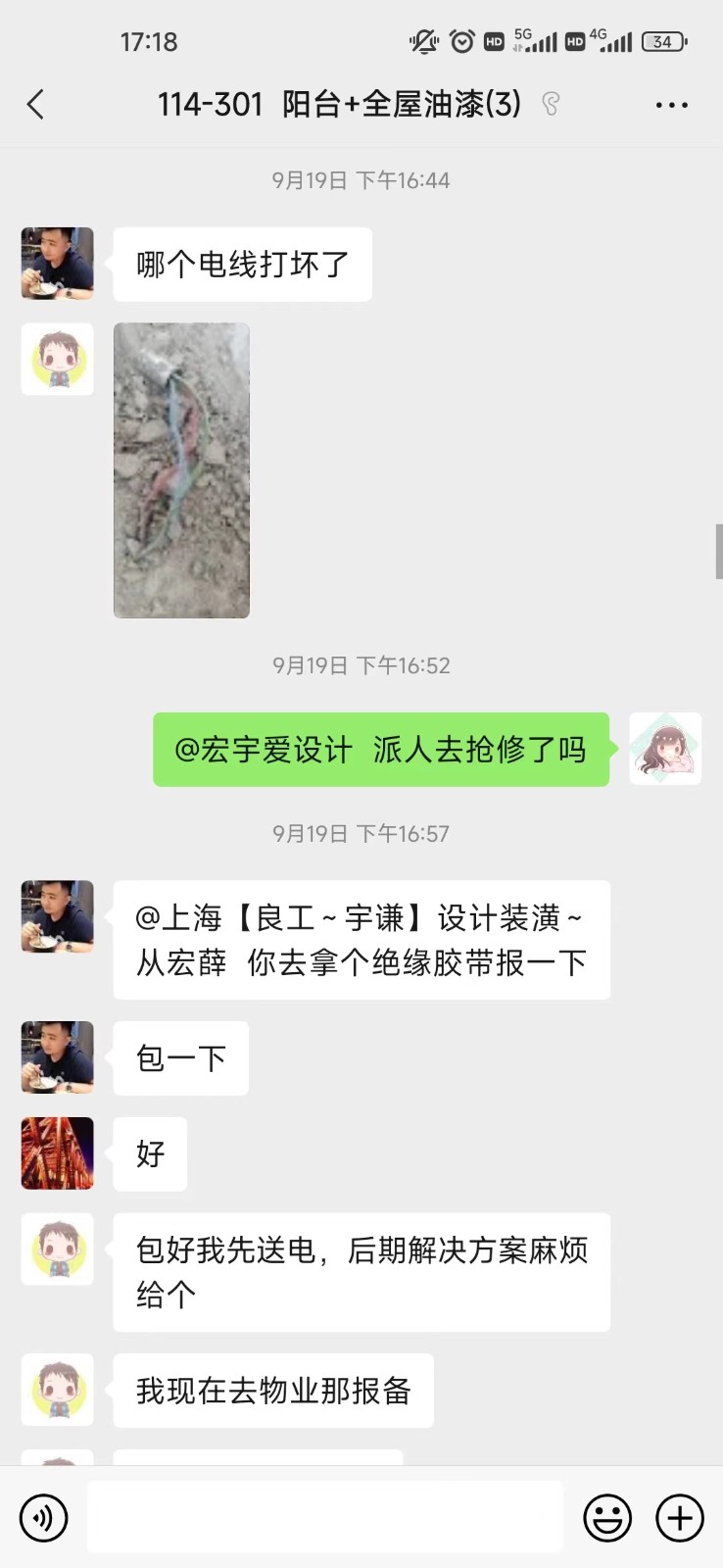Tap the message text field
The image size is (723, 1568).
pyautogui.click(x=324, y=1517)
